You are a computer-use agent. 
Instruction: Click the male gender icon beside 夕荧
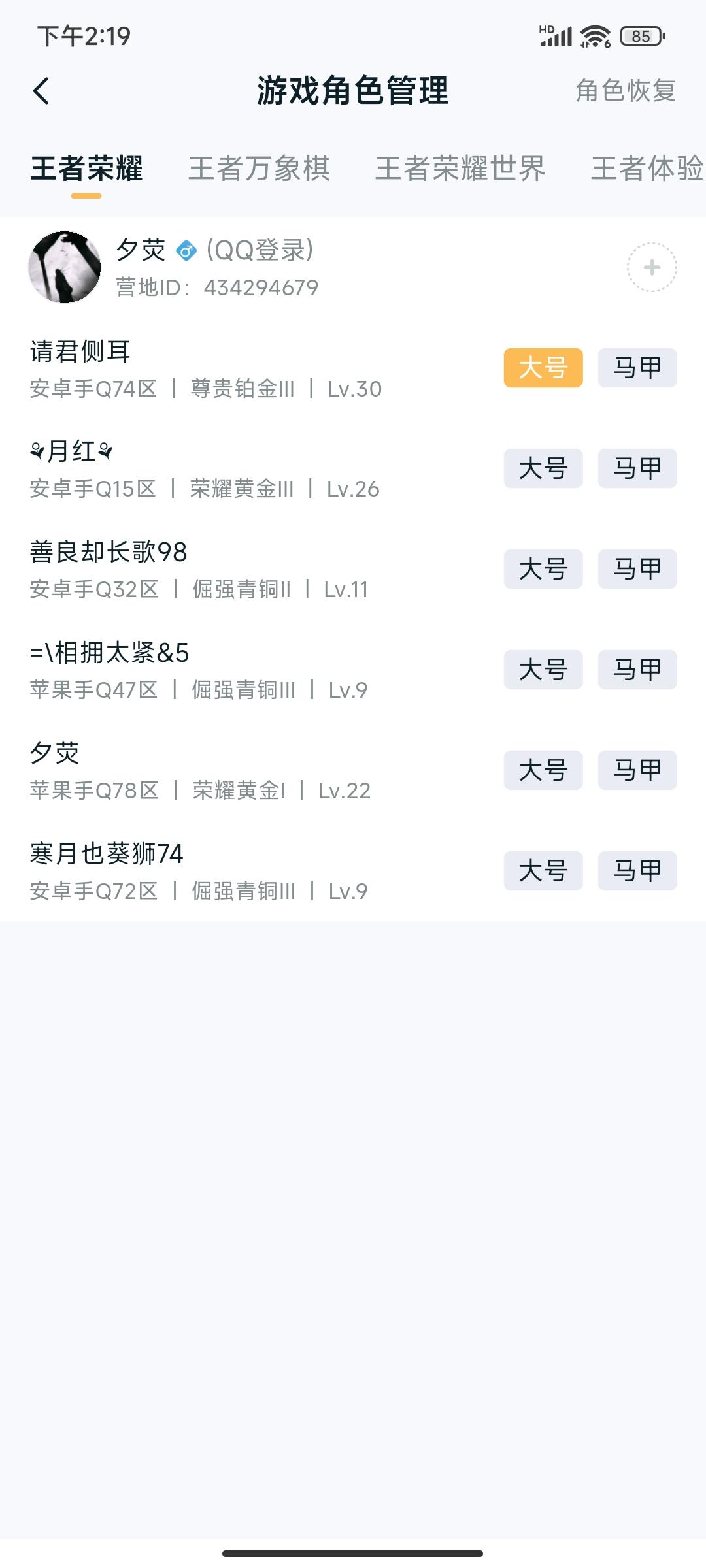(x=186, y=250)
